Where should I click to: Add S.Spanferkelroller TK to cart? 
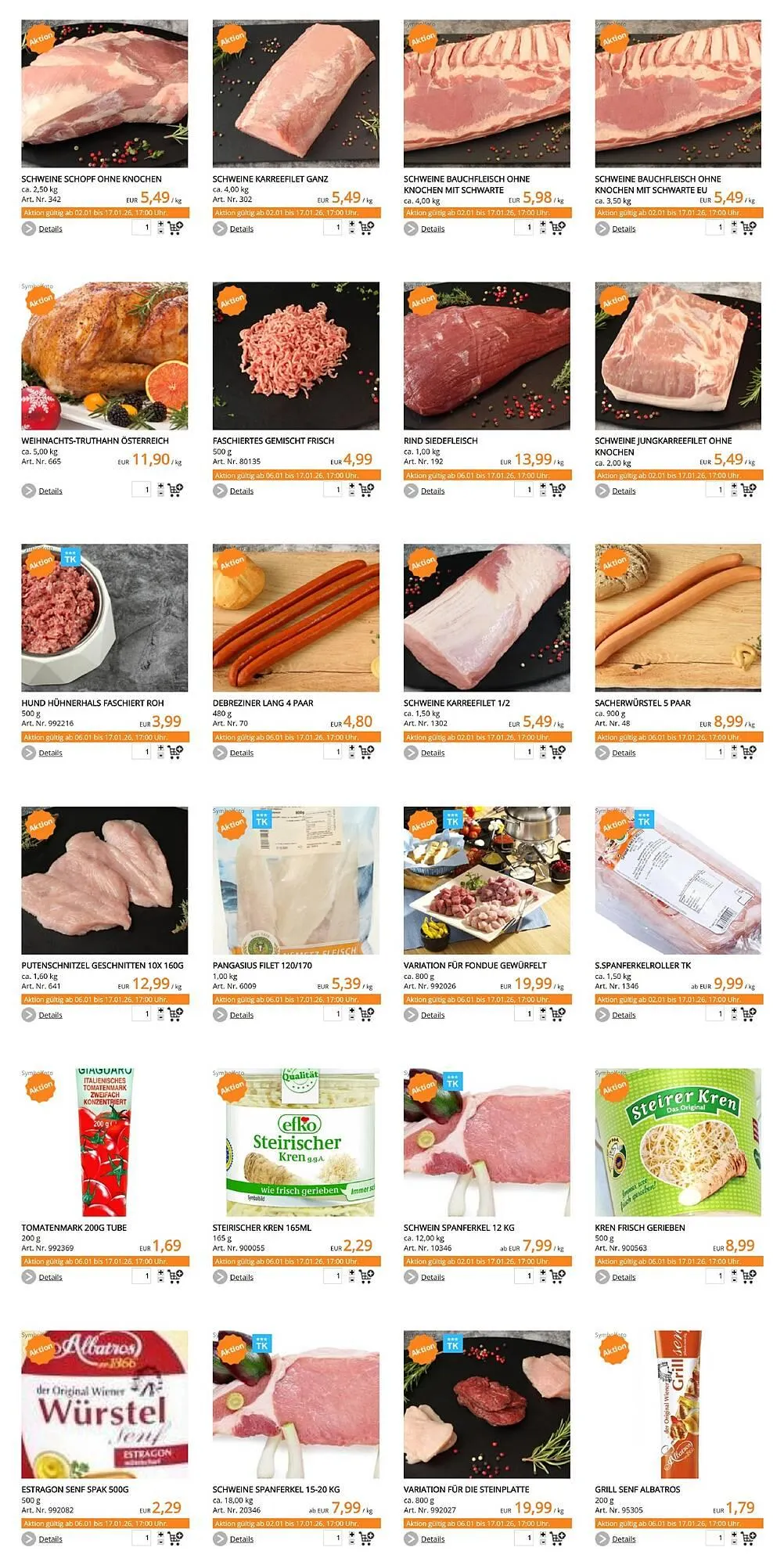click(x=749, y=1015)
